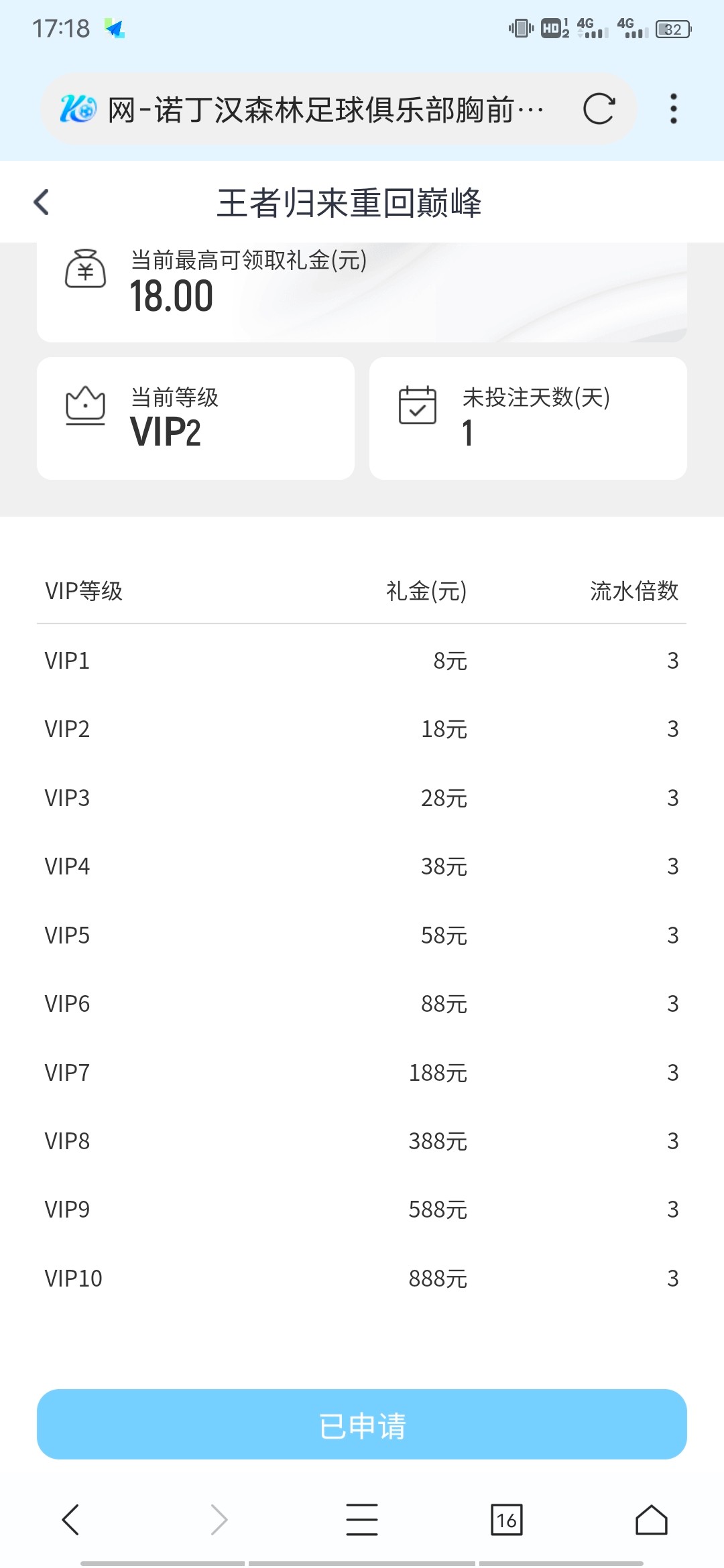Screen dimensions: 724x1568
Task: Tap the browser address bar
Action: click(x=322, y=109)
